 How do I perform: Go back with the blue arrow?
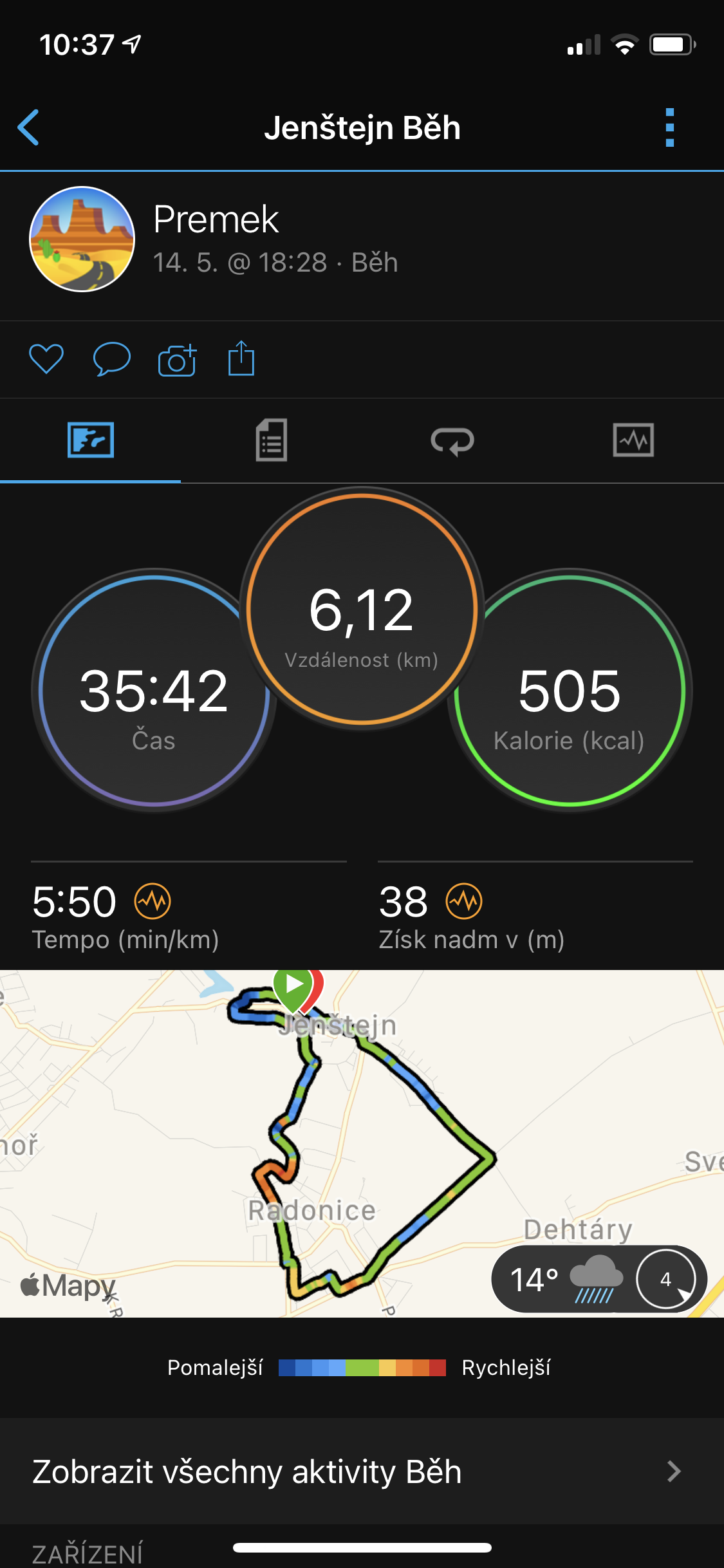tap(28, 127)
